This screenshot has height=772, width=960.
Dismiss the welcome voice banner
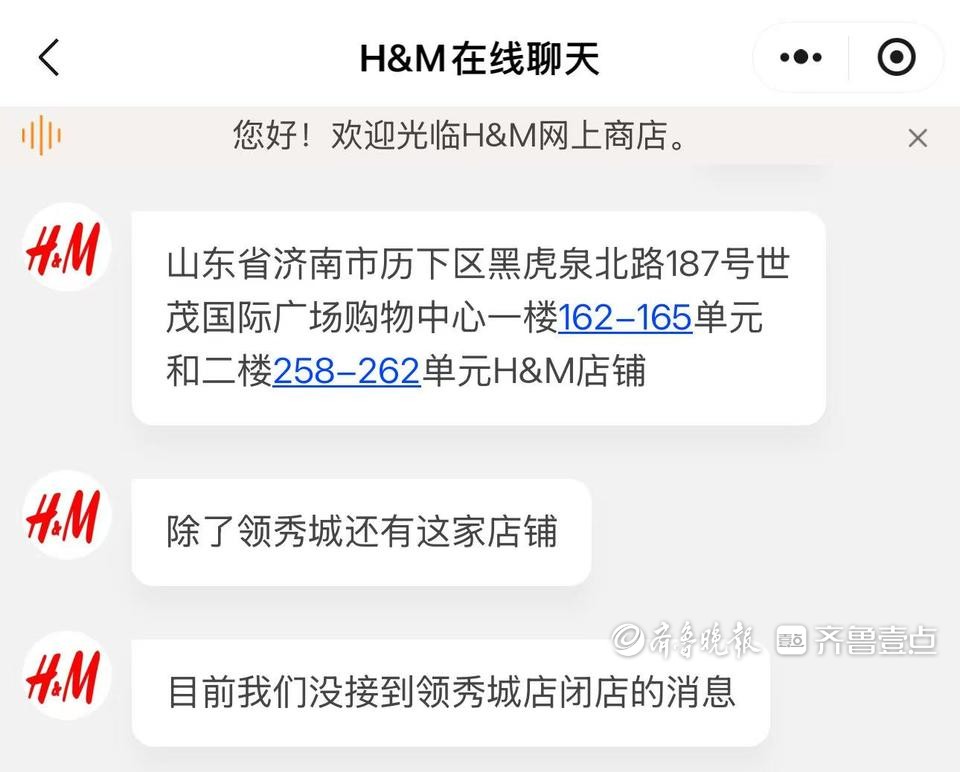917,139
